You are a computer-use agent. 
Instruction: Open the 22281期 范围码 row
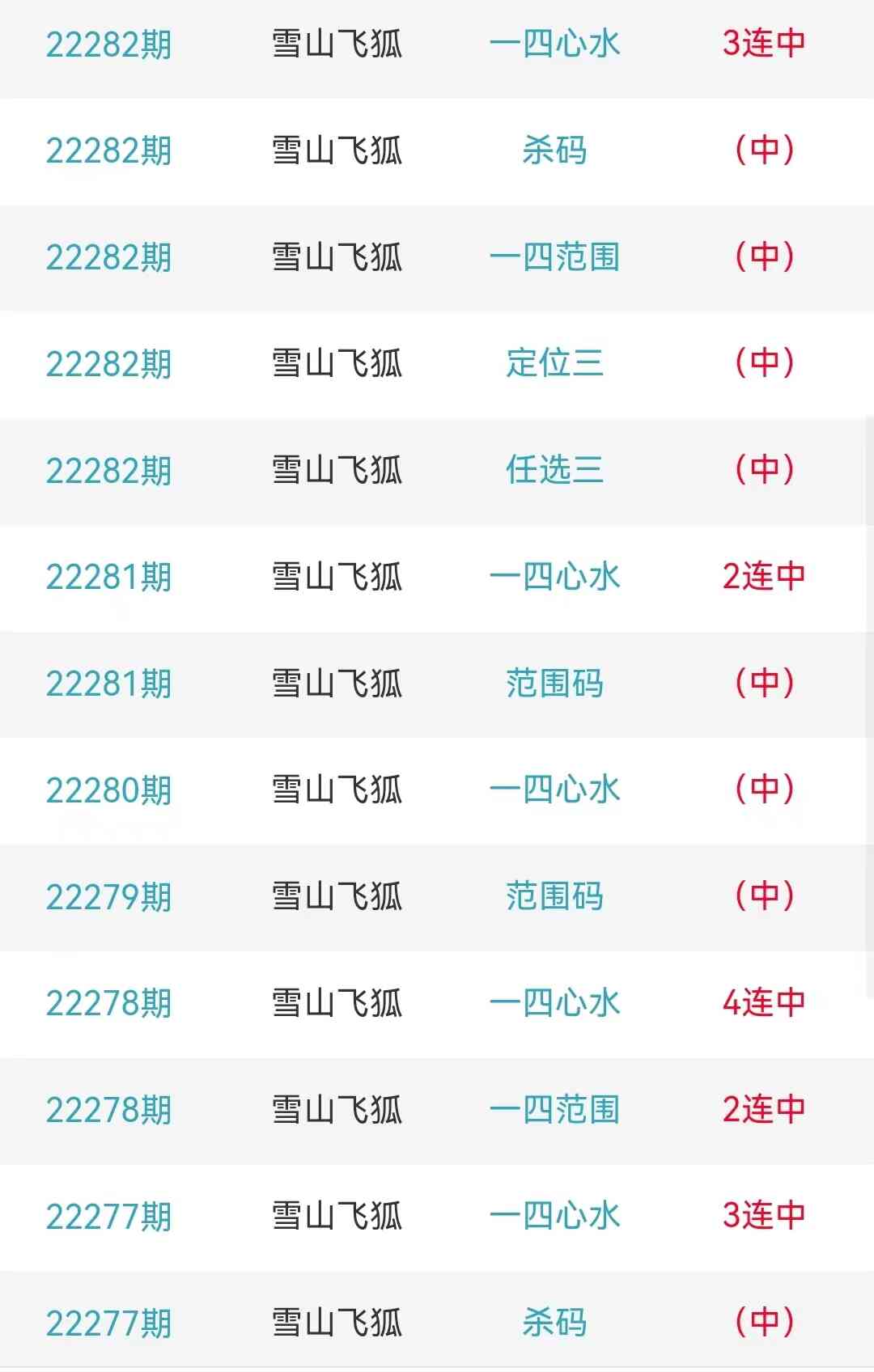(554, 684)
